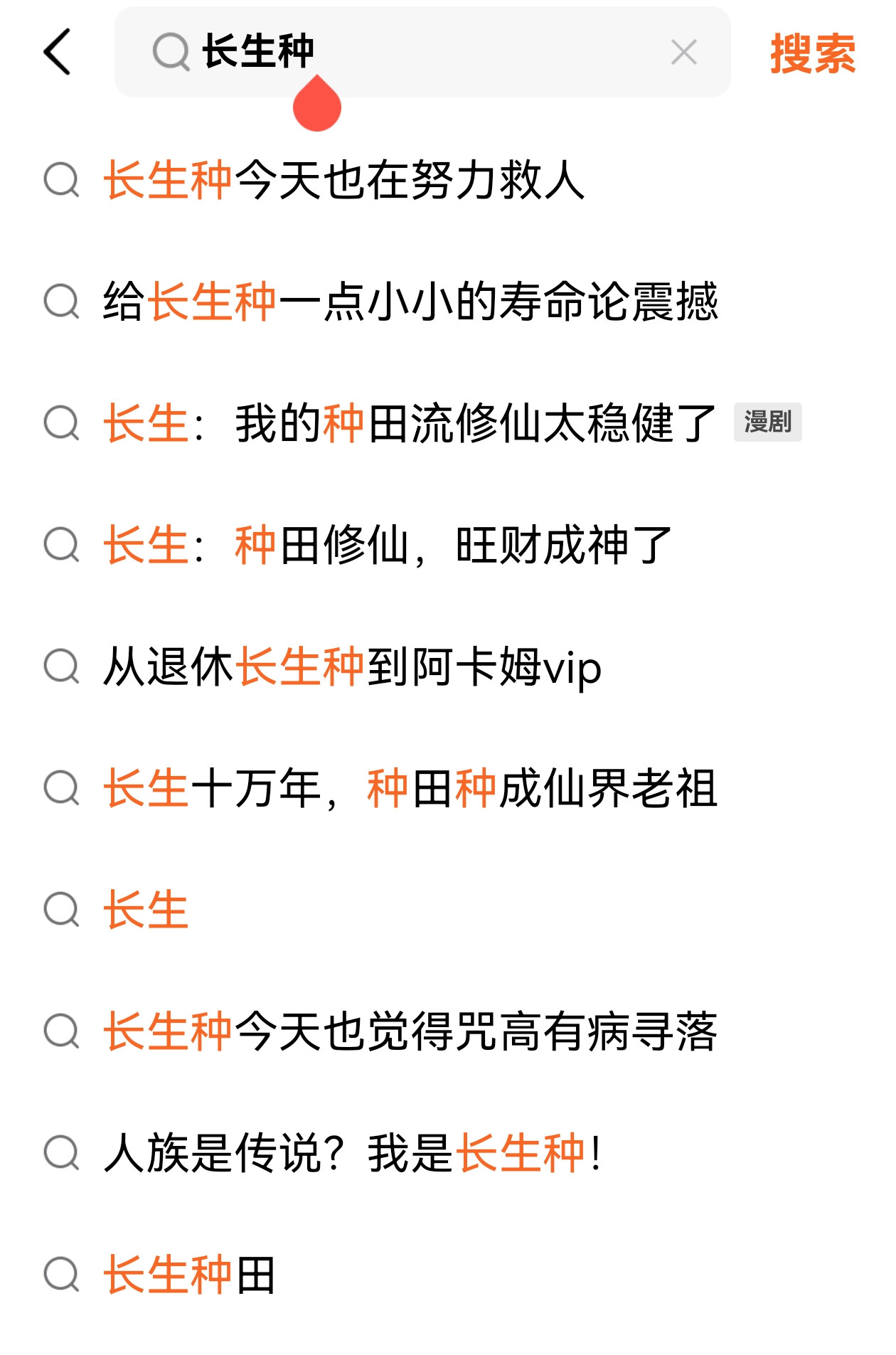
Task: Tap the orange 搜索 button
Action: pos(812,53)
